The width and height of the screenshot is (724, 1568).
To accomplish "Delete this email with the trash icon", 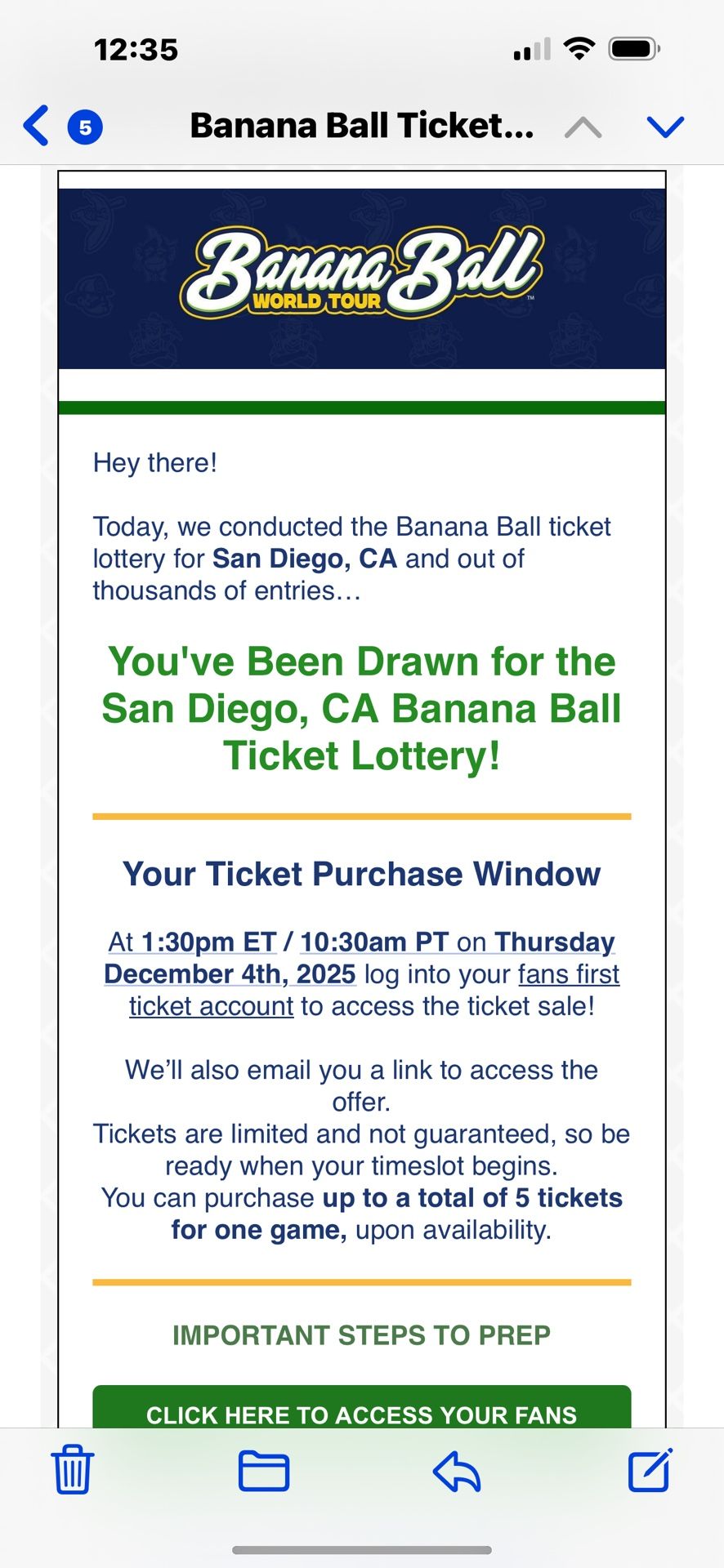I will (73, 1470).
